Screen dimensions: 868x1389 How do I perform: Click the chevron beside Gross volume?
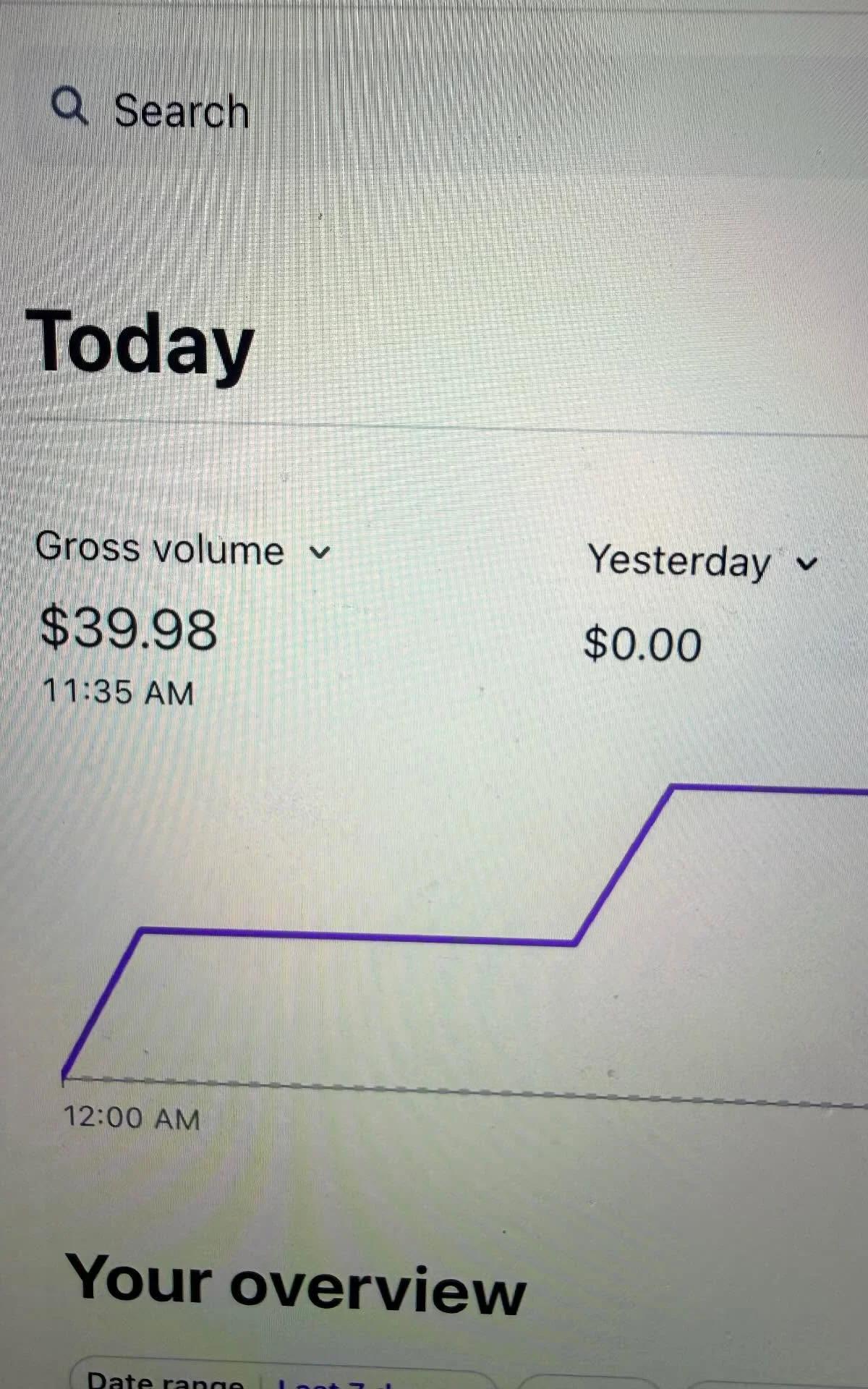pyautogui.click(x=321, y=553)
